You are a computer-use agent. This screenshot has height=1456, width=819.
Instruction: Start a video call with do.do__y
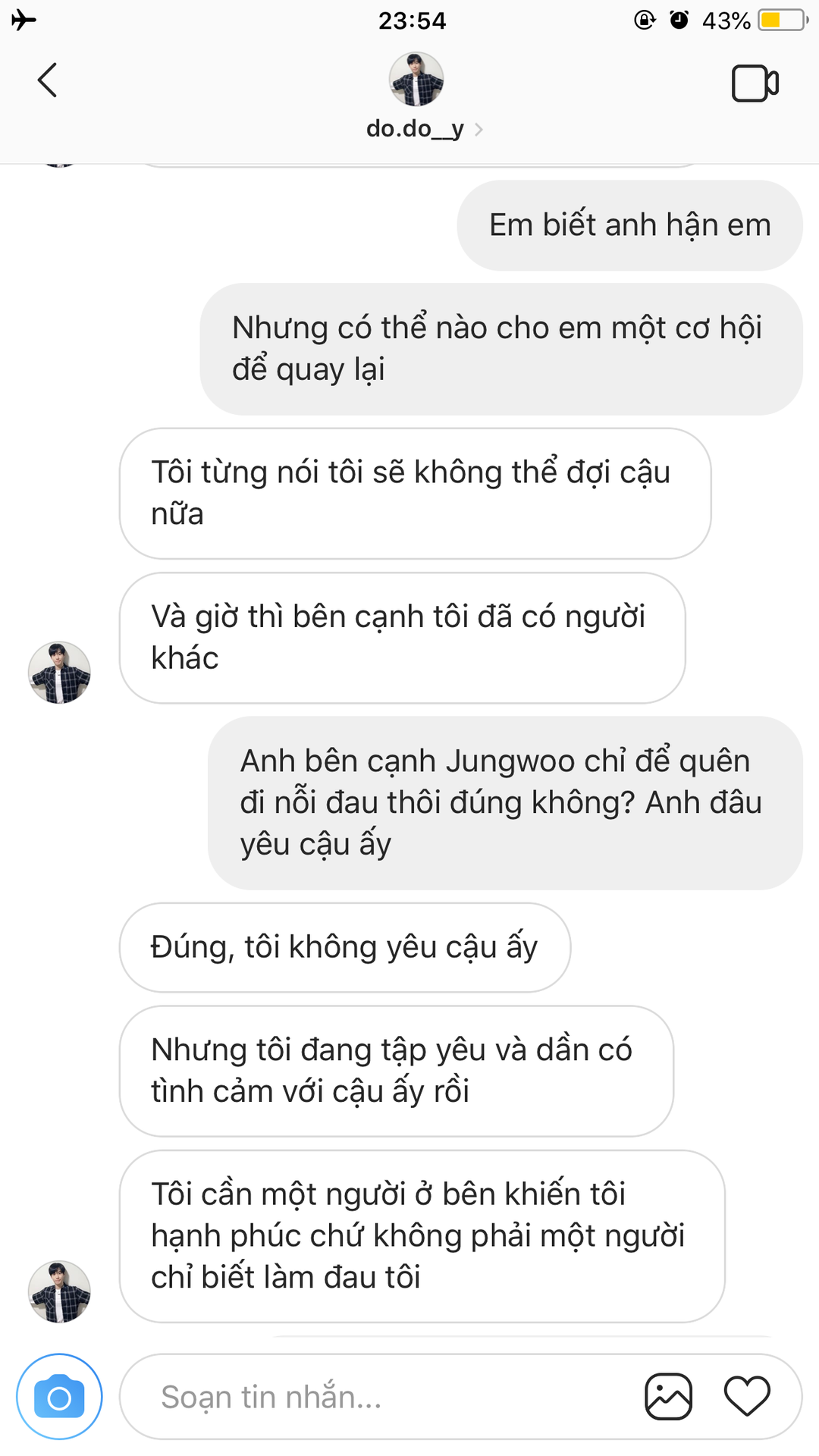coord(755,83)
